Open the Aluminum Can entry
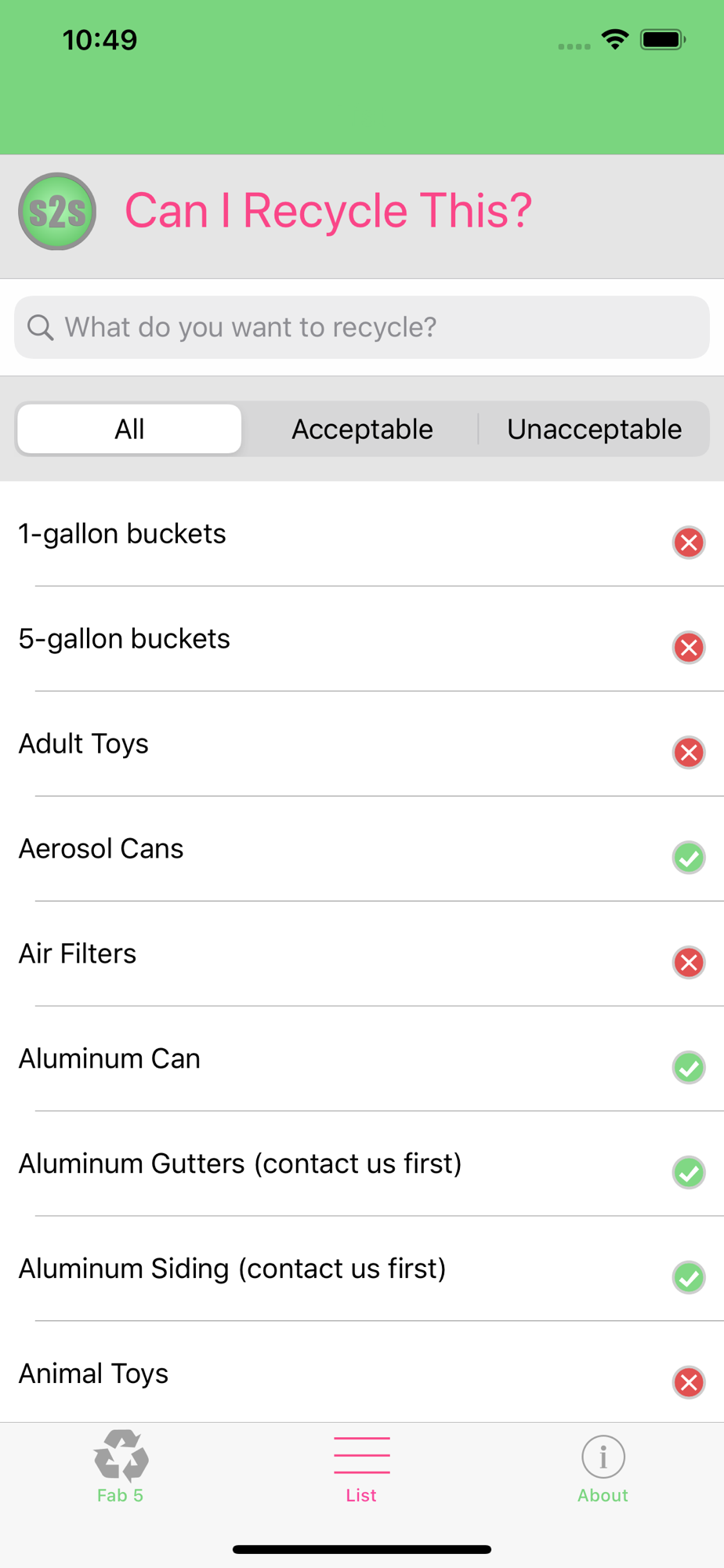Screen dimensions: 724x1568 click(362, 1059)
